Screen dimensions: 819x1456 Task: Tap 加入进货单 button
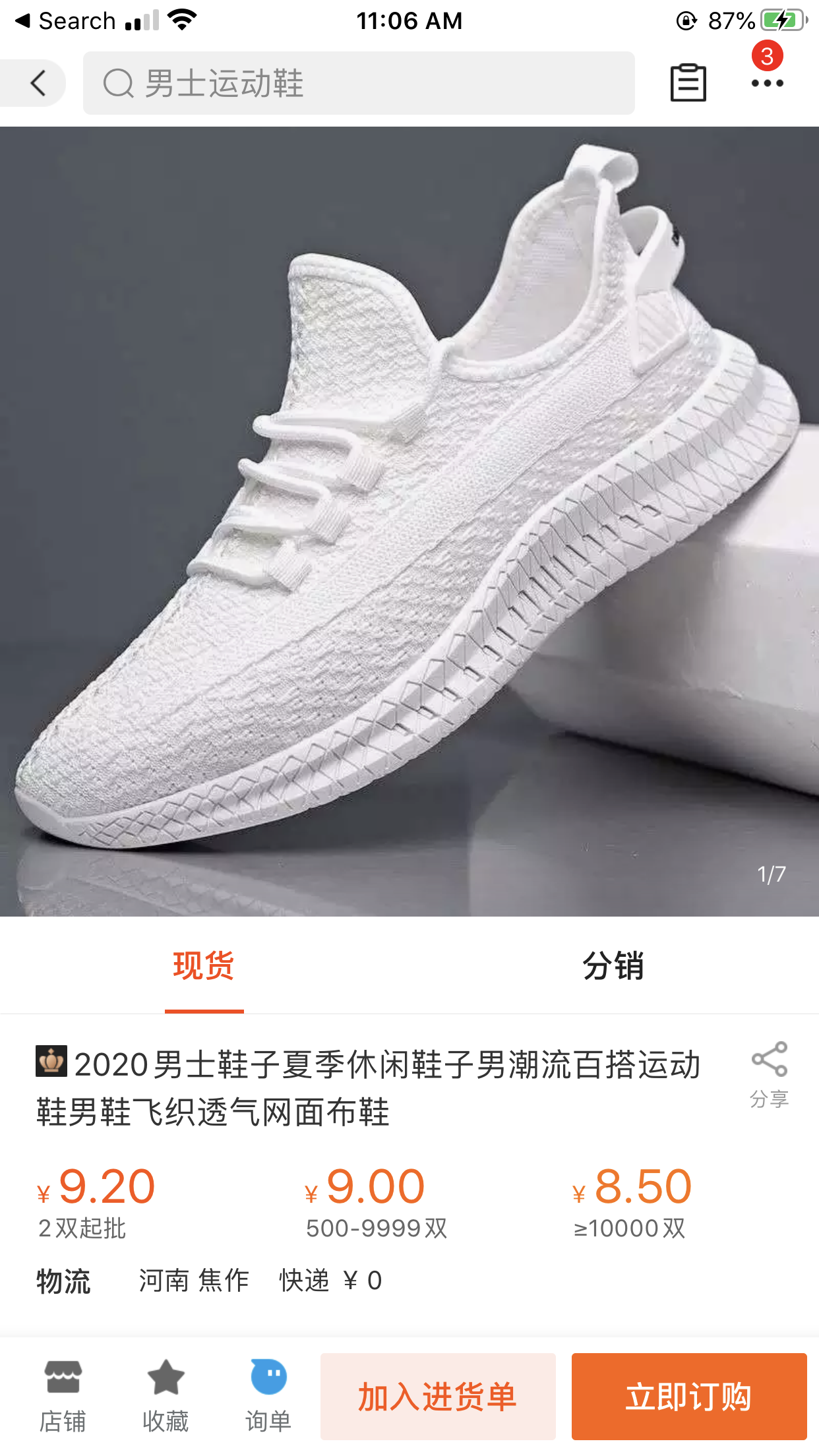click(x=438, y=1397)
